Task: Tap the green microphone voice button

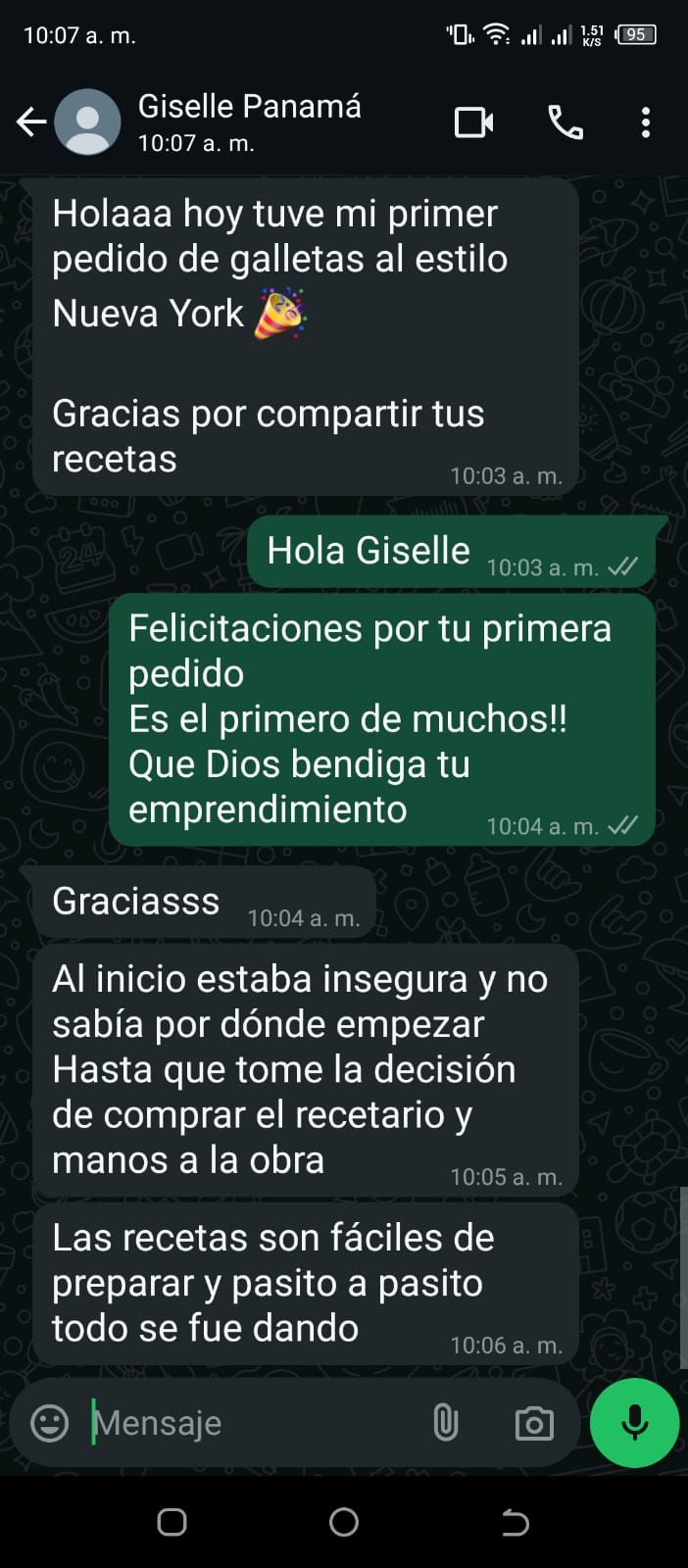Action: pyautogui.click(x=634, y=1423)
